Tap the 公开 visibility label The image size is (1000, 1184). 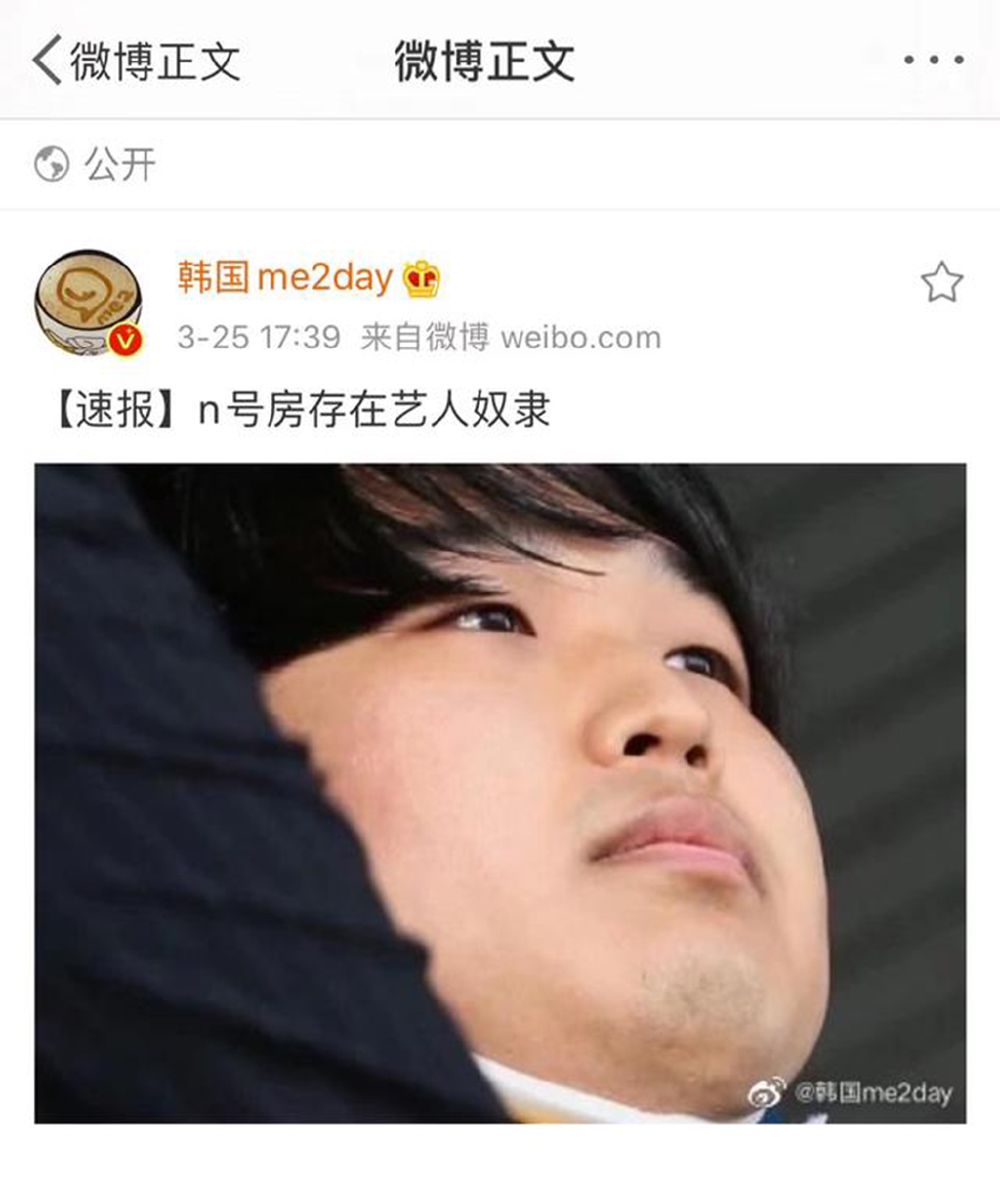119,164
